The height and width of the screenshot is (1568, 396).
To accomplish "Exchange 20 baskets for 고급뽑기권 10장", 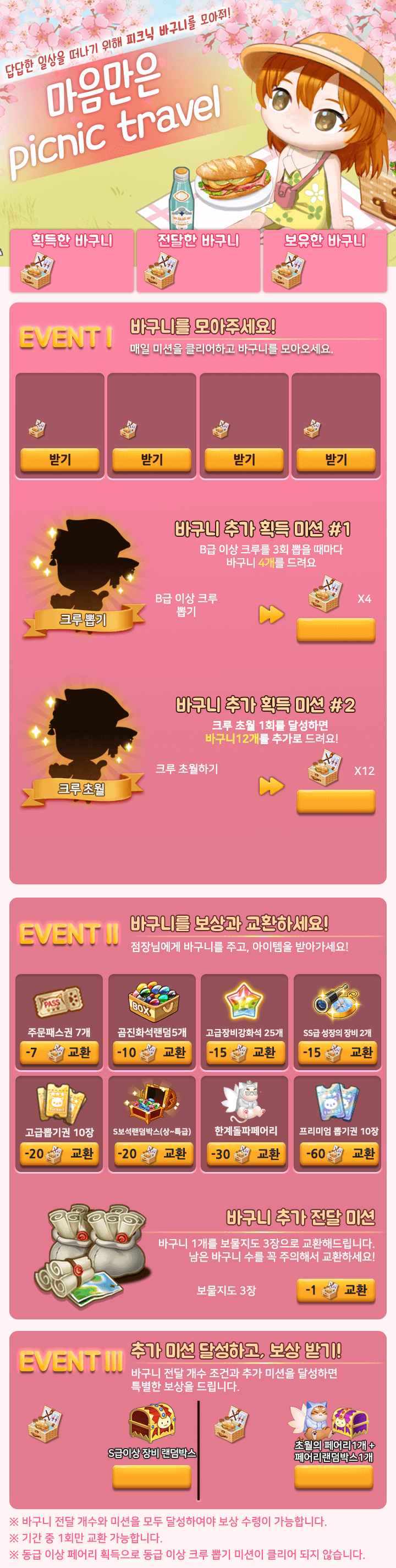I will click(x=59, y=1153).
